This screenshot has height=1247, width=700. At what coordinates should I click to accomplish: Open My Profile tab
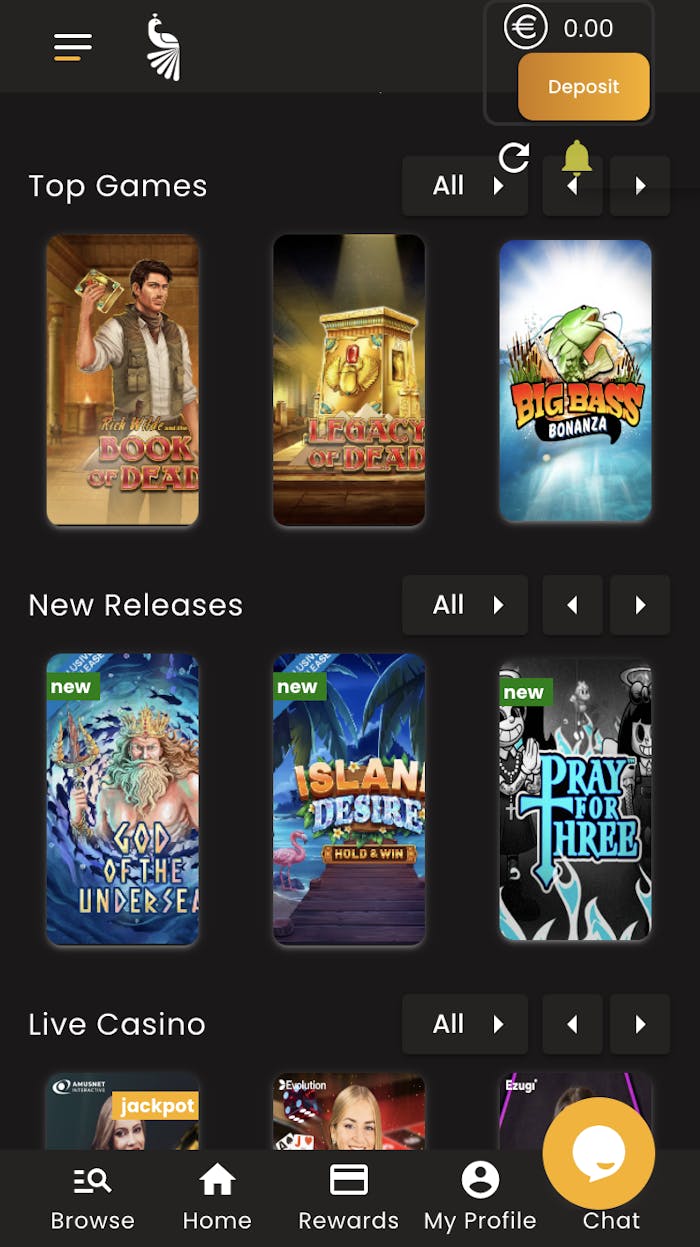pyautogui.click(x=480, y=1198)
